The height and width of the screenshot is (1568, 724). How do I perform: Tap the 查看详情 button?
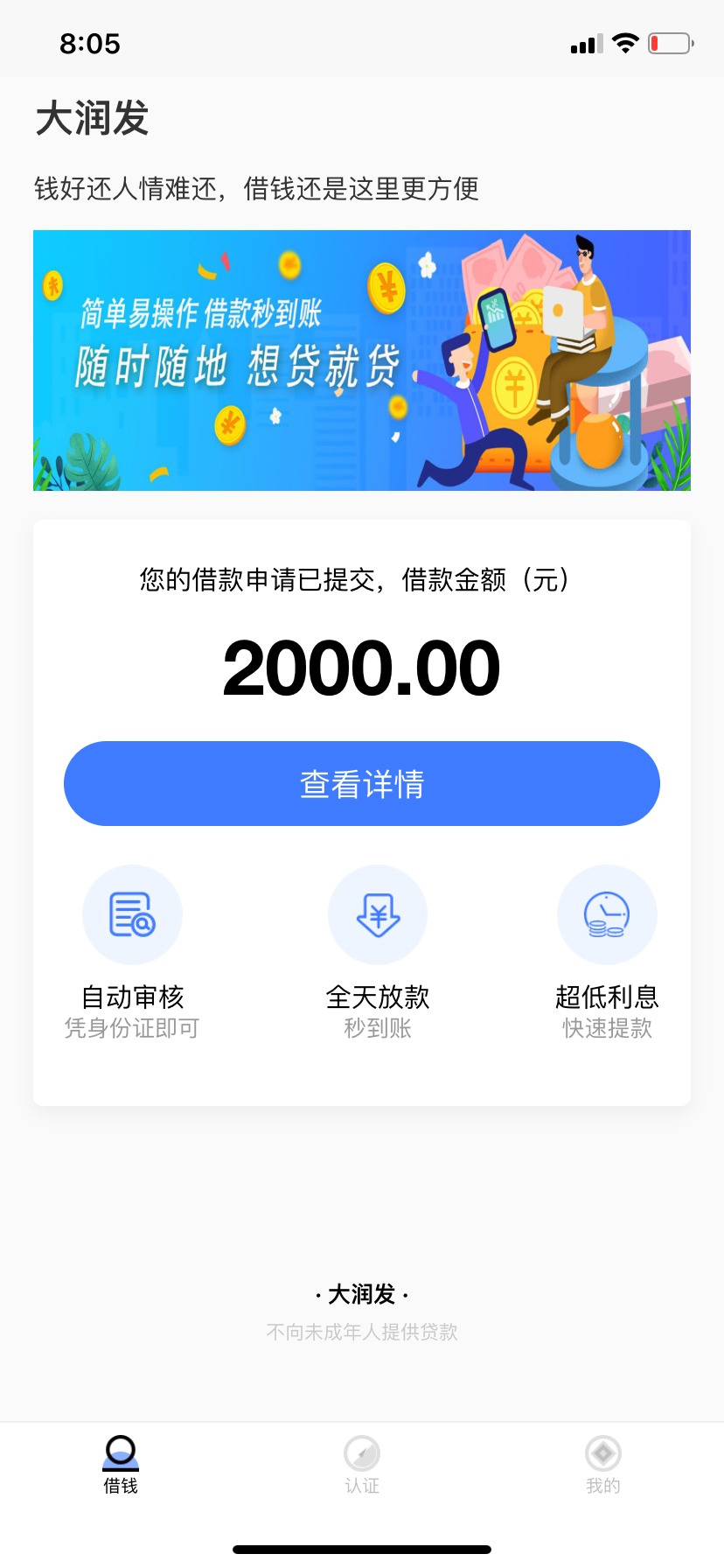362,783
